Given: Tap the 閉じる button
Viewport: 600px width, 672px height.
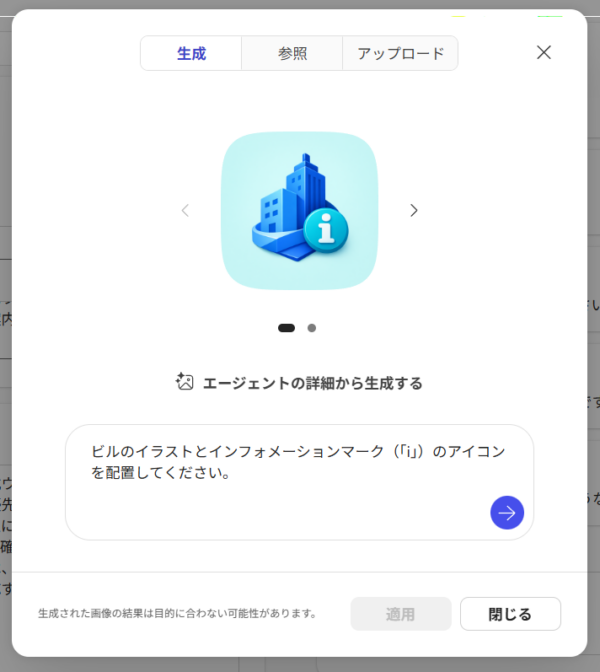Looking at the screenshot, I should coord(510,614).
